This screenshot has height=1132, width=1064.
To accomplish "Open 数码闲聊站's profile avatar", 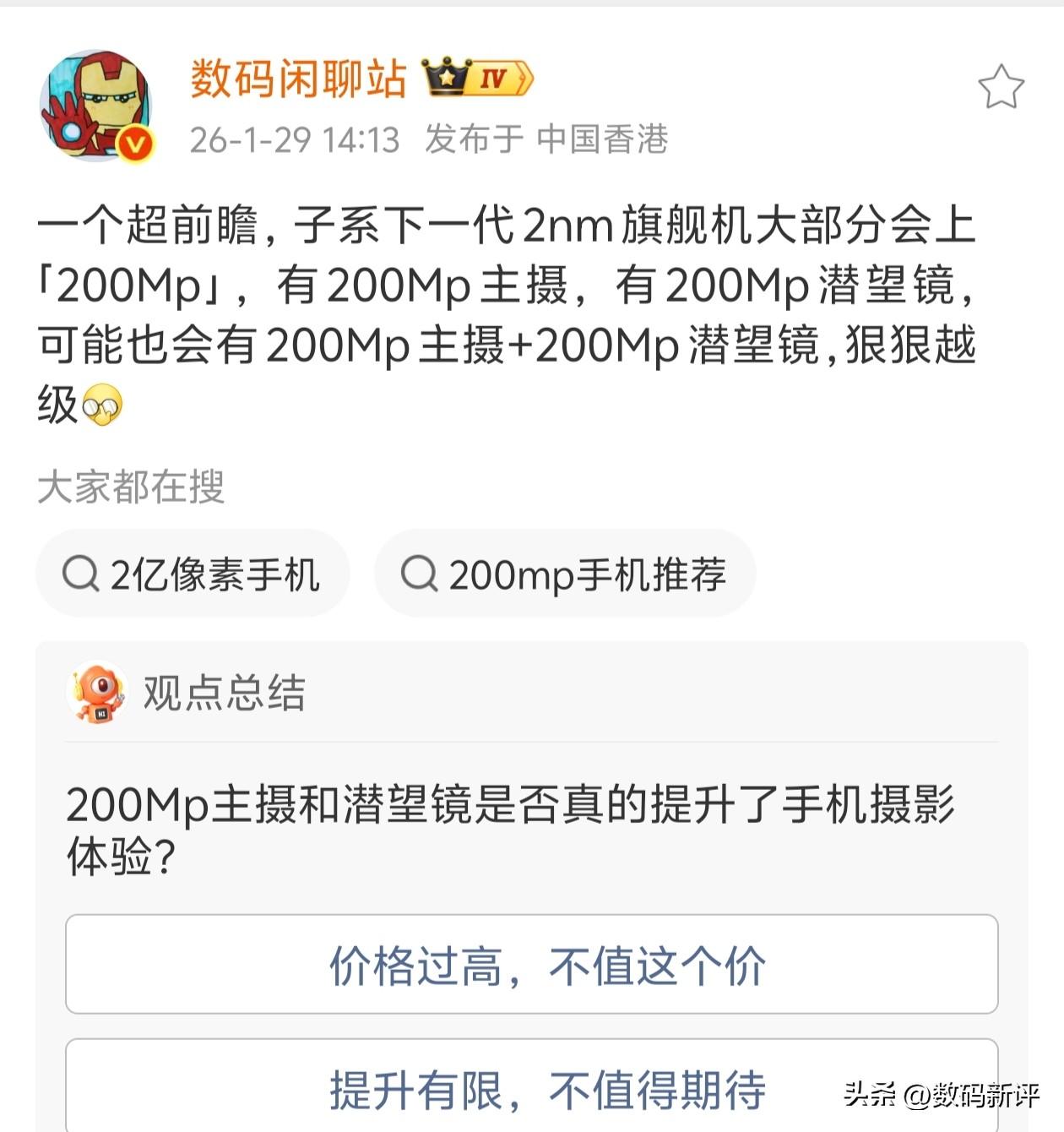I will point(96,105).
